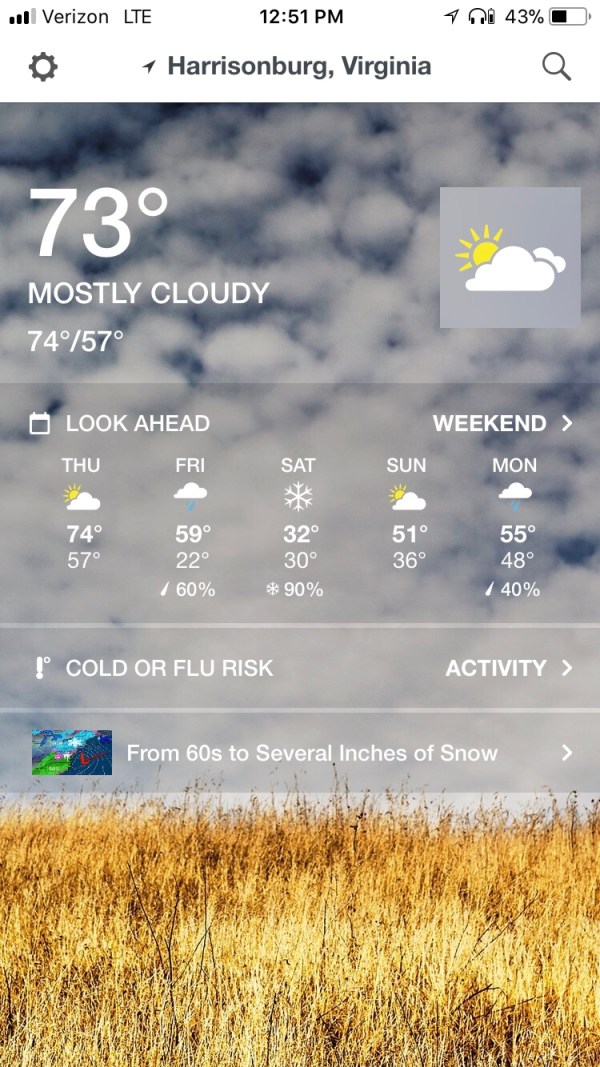Open the settings gear

click(43, 67)
